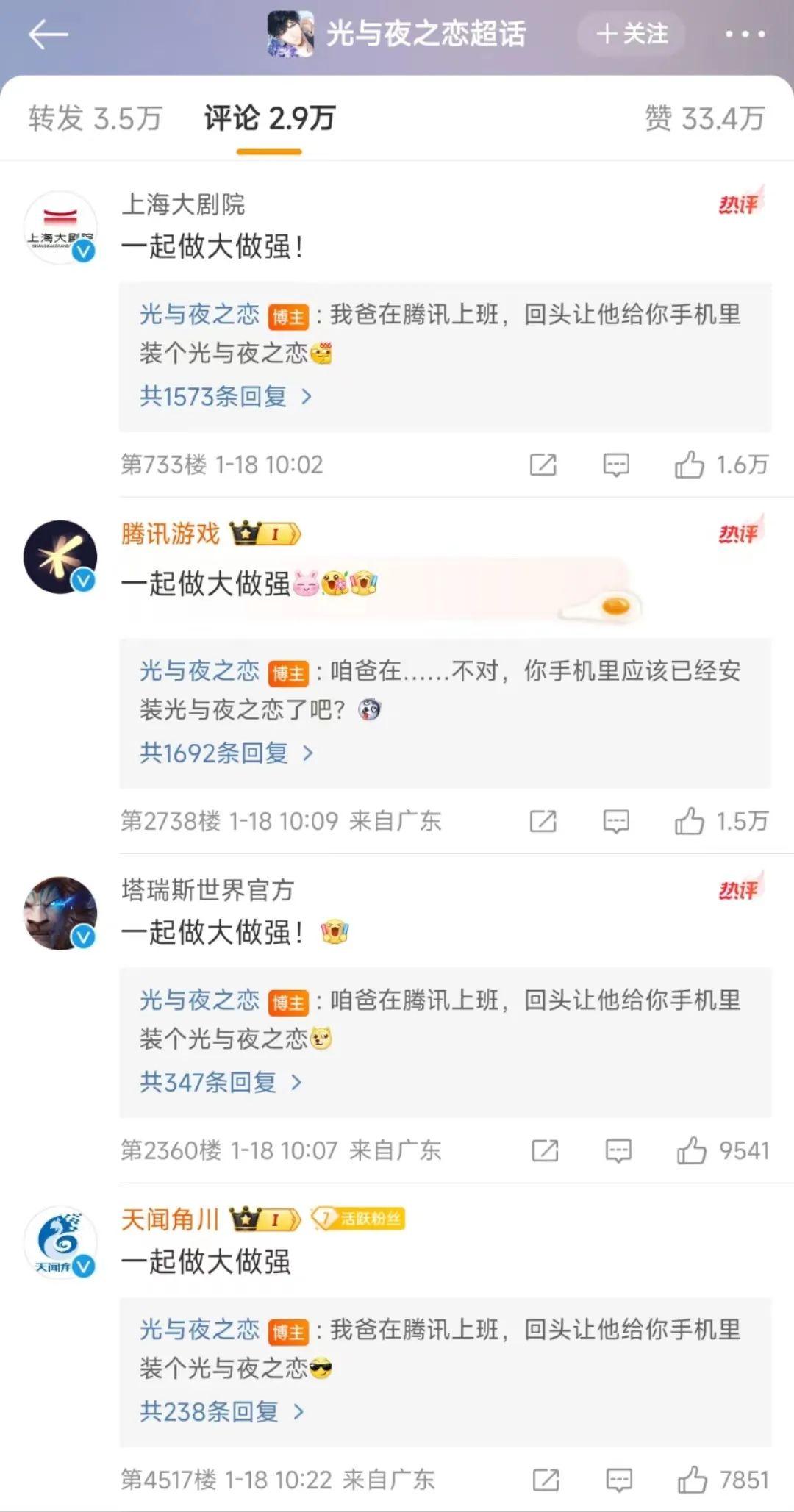Like 腾讯游戏's comment

690,821
